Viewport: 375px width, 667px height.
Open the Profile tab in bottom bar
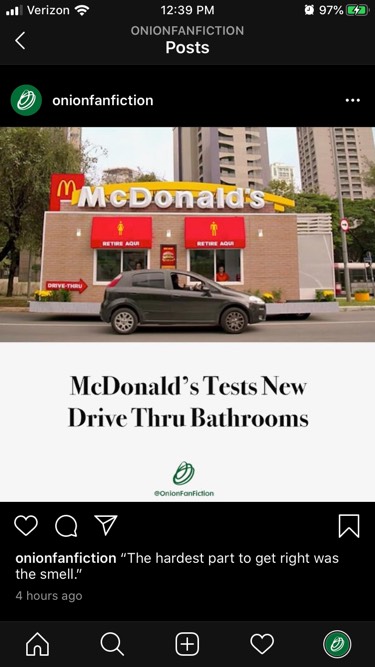(x=337, y=644)
